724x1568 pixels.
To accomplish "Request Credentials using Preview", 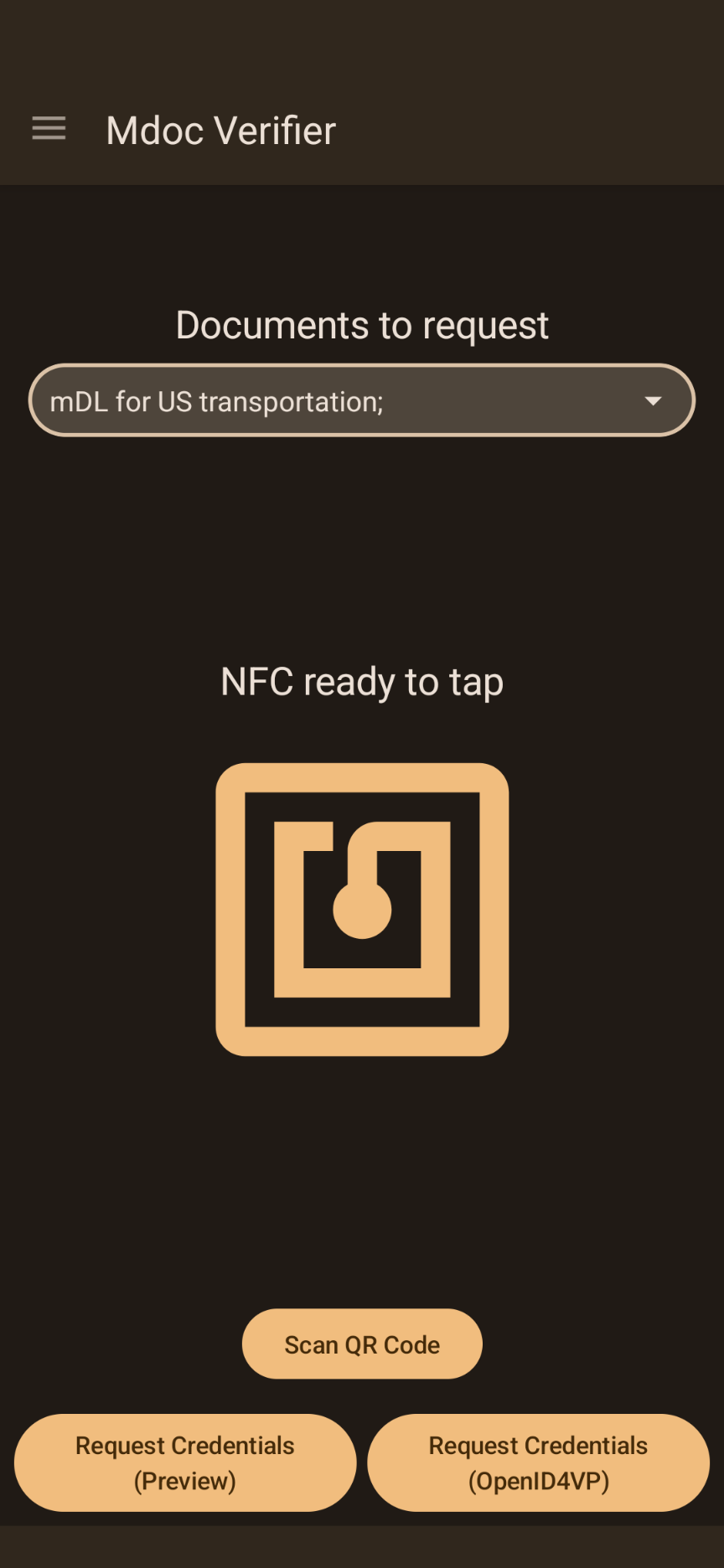I will click(x=185, y=1462).
